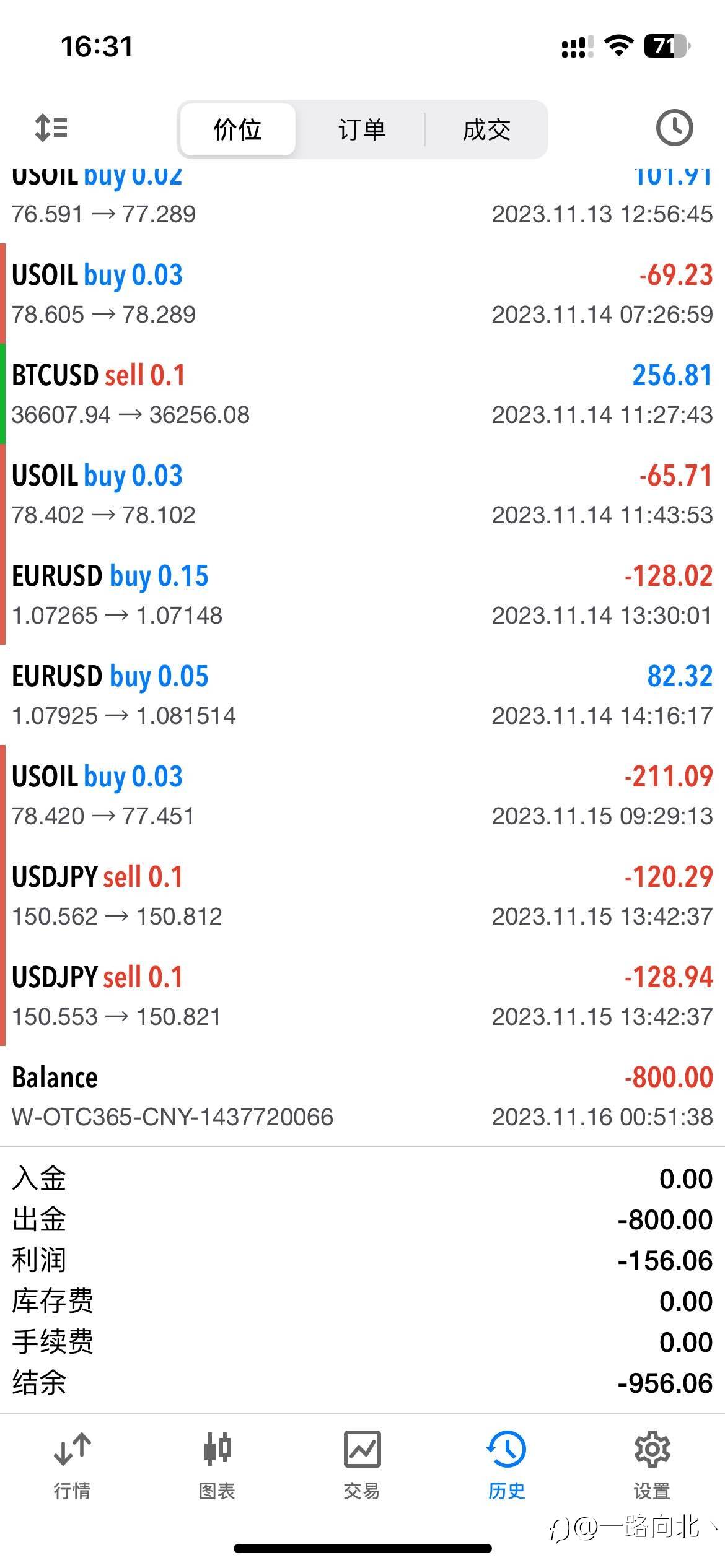This screenshot has width=725, height=1568.
Task: Open the 历史 tab
Action: [x=506, y=1465]
